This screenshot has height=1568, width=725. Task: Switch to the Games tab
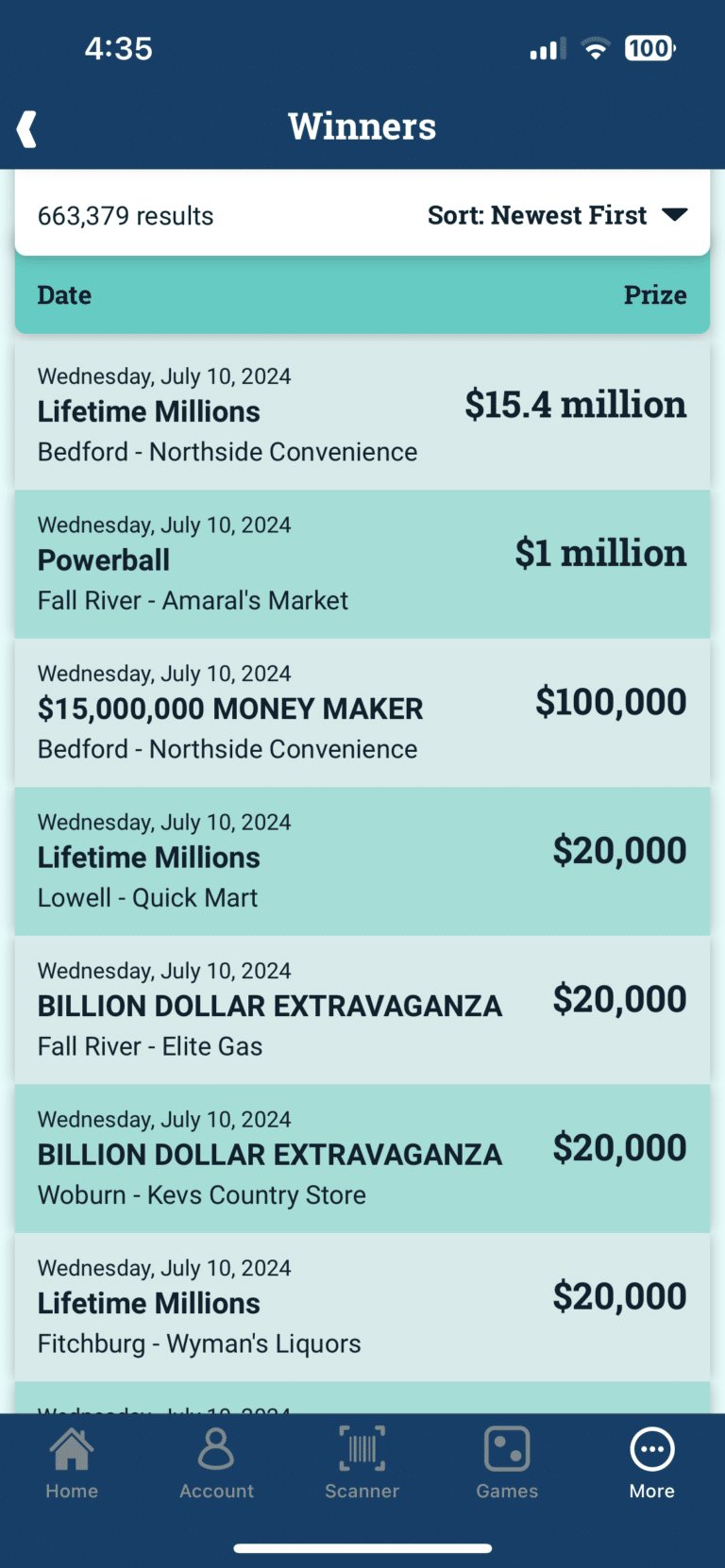(507, 1462)
